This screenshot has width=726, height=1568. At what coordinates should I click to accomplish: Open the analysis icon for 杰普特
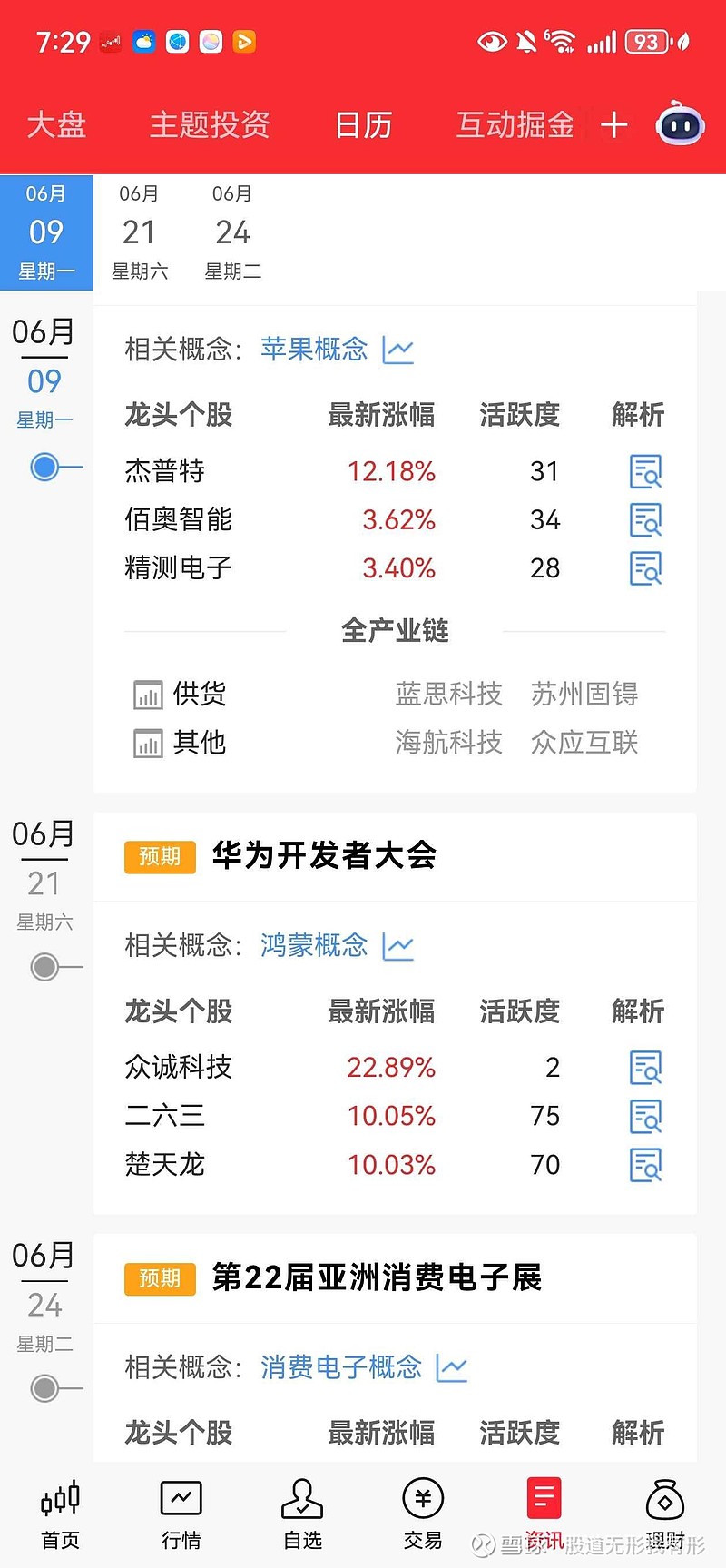tap(645, 471)
